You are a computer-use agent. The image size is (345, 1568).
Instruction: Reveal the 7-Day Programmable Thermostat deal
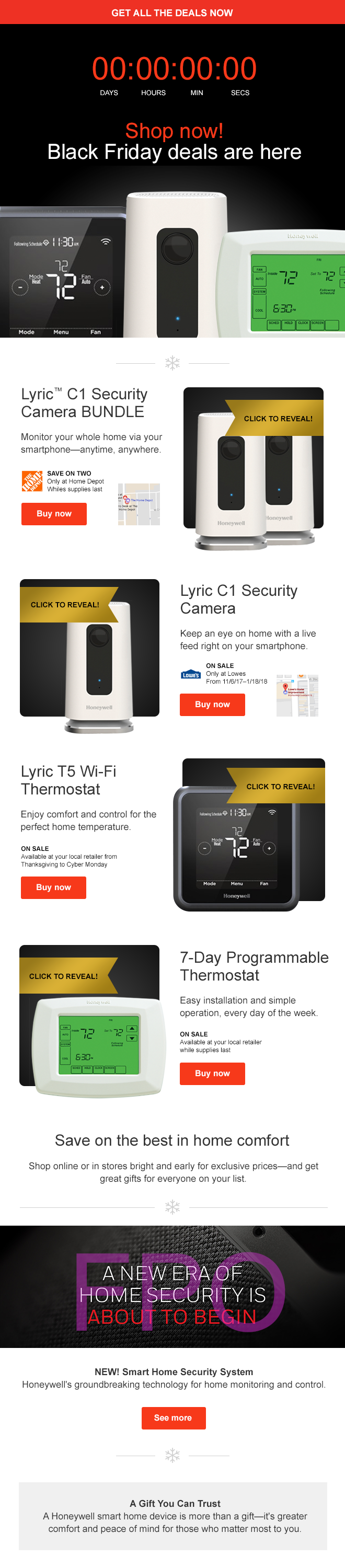pos(64,976)
